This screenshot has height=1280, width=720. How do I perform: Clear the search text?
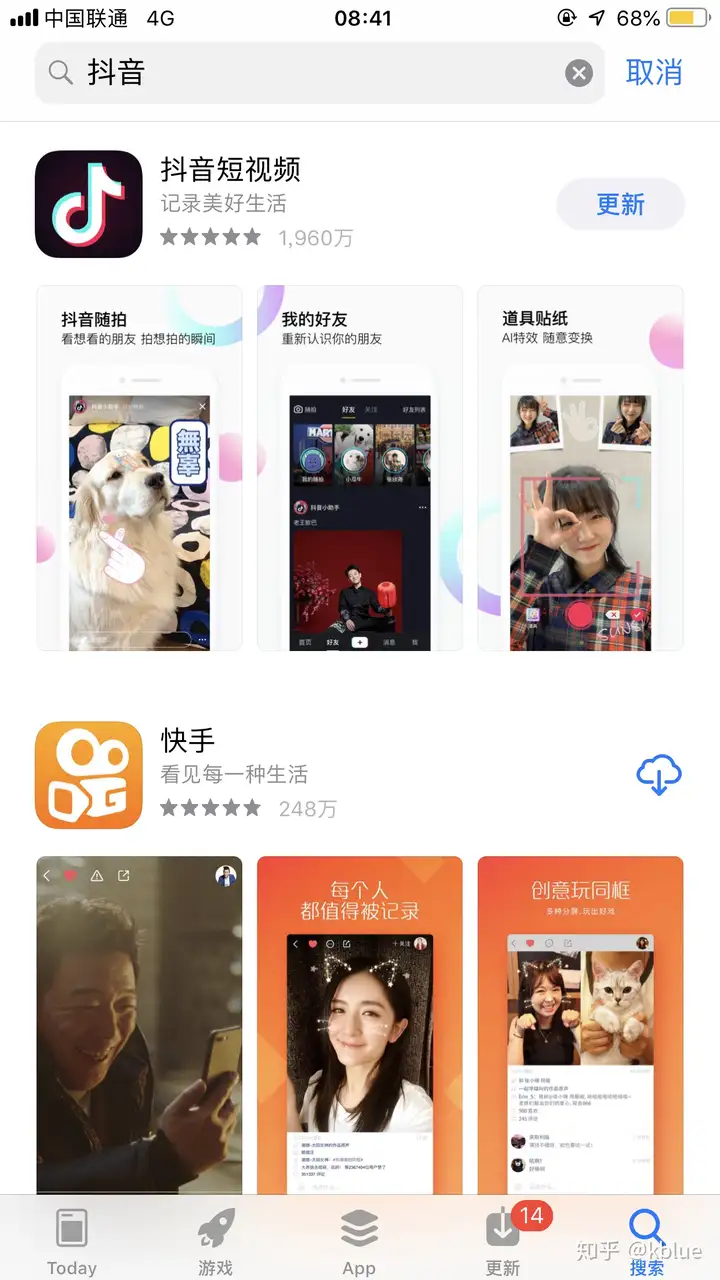579,73
